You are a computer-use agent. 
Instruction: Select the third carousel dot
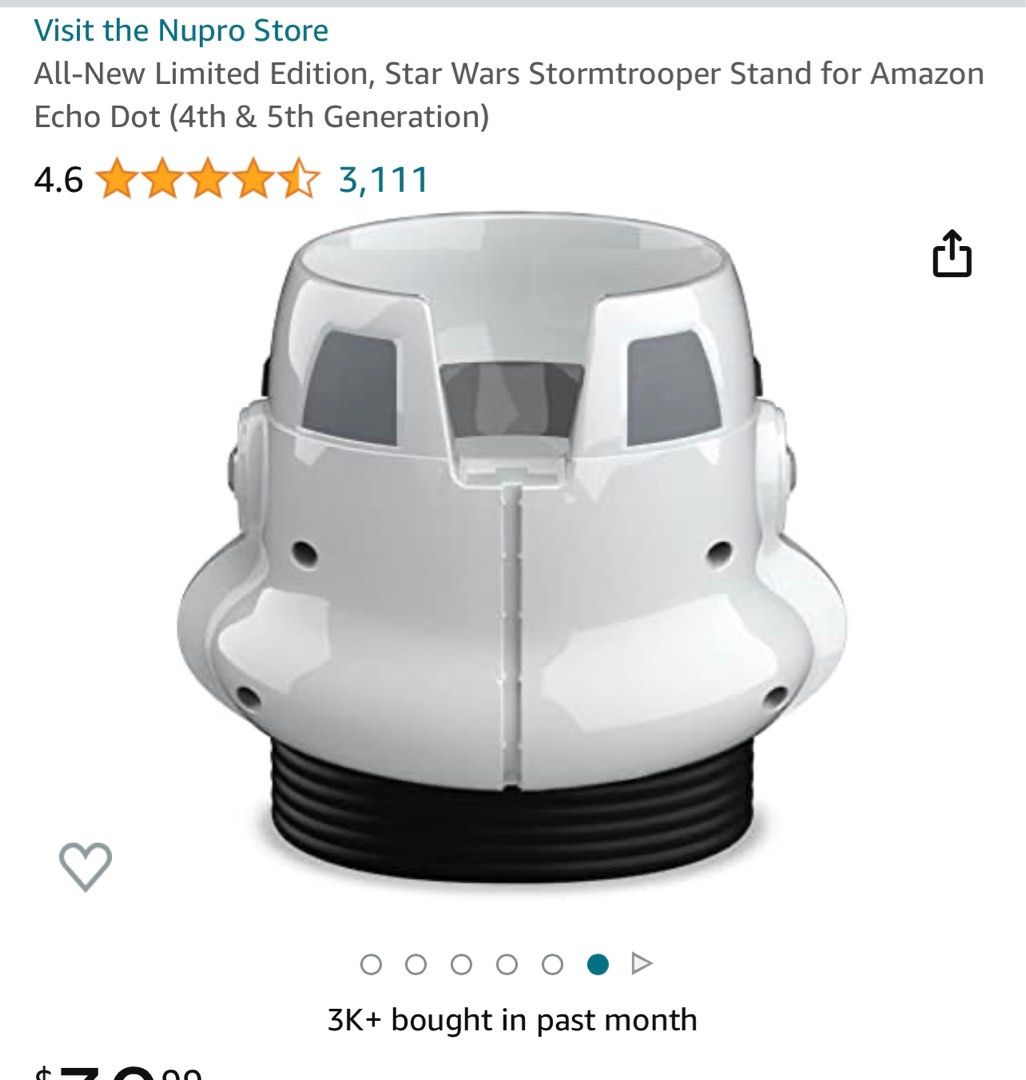tap(463, 965)
